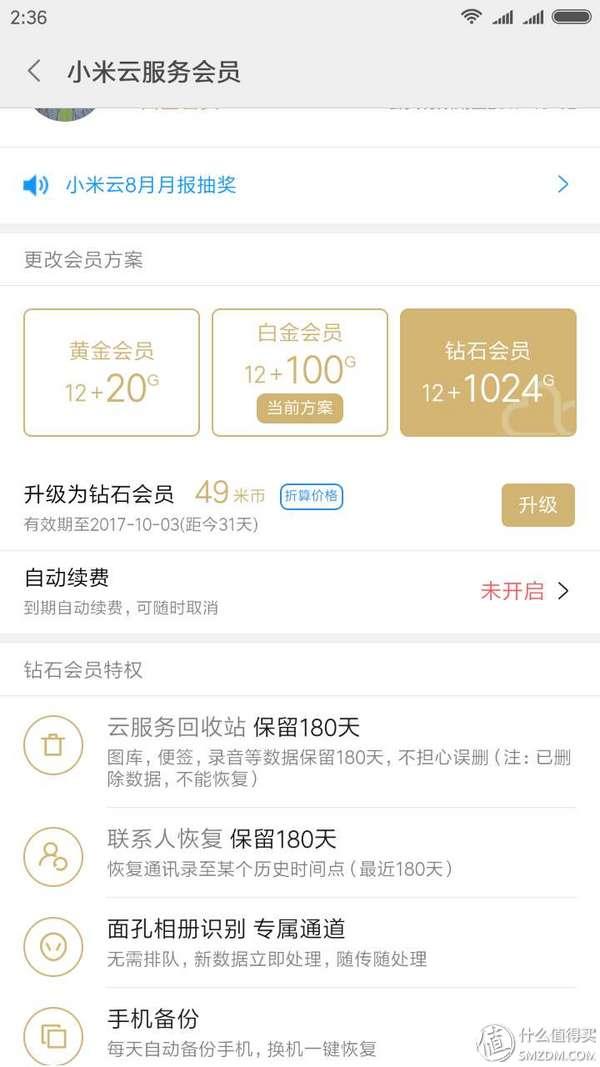Select the 黄金会员 12+20G plan
The height and width of the screenshot is (1067, 600).
click(111, 372)
